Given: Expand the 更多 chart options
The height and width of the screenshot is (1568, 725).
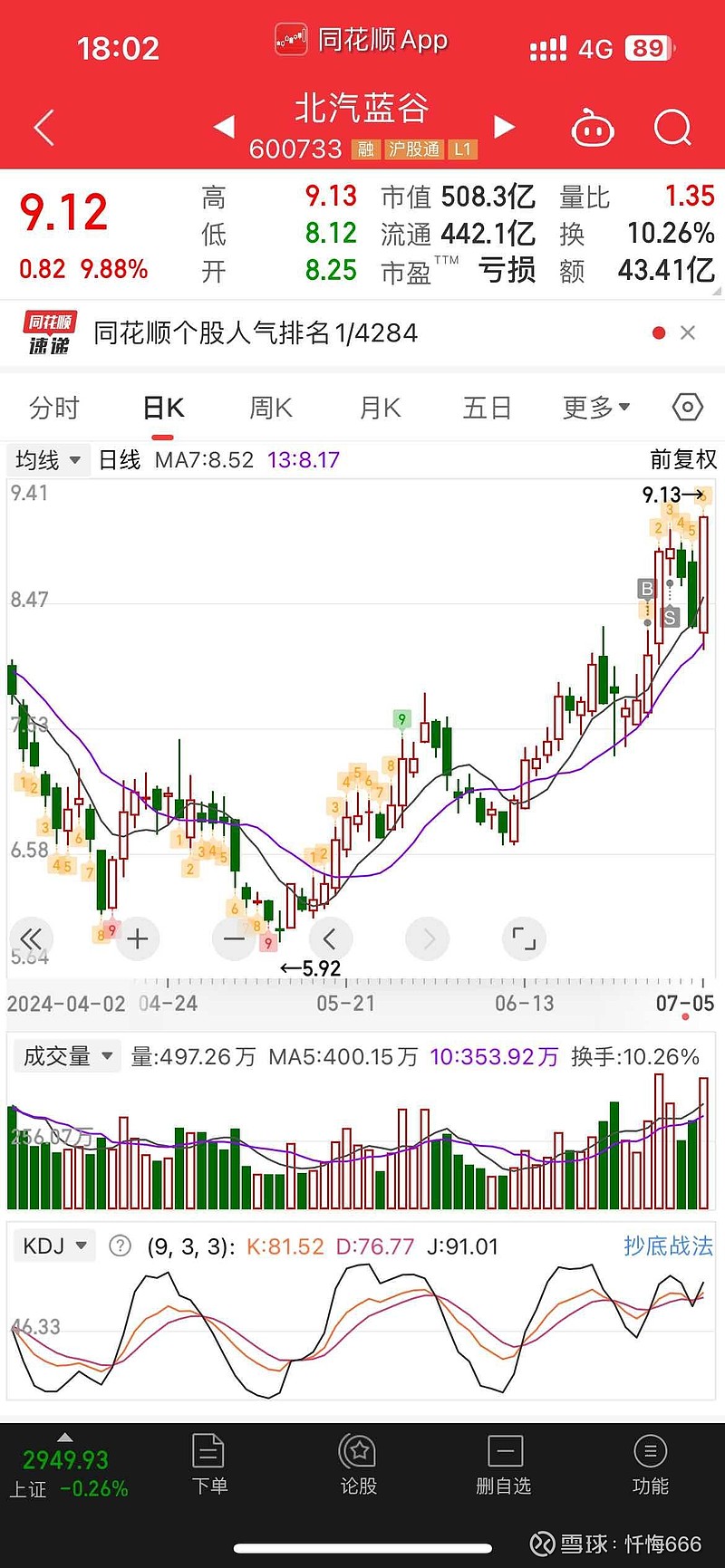Looking at the screenshot, I should 595,409.
